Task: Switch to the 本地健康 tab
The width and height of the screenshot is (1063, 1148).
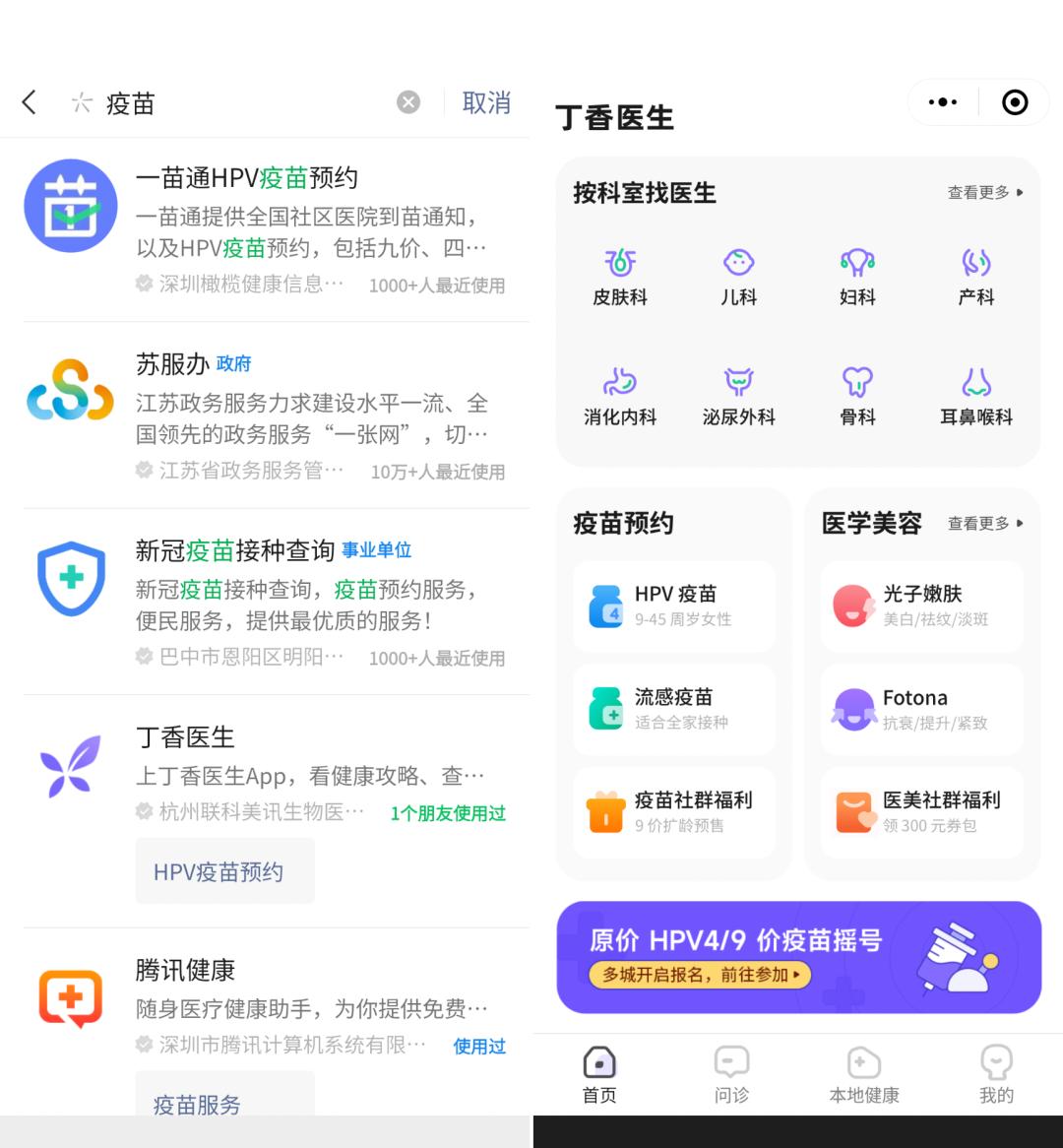Action: click(864, 1075)
